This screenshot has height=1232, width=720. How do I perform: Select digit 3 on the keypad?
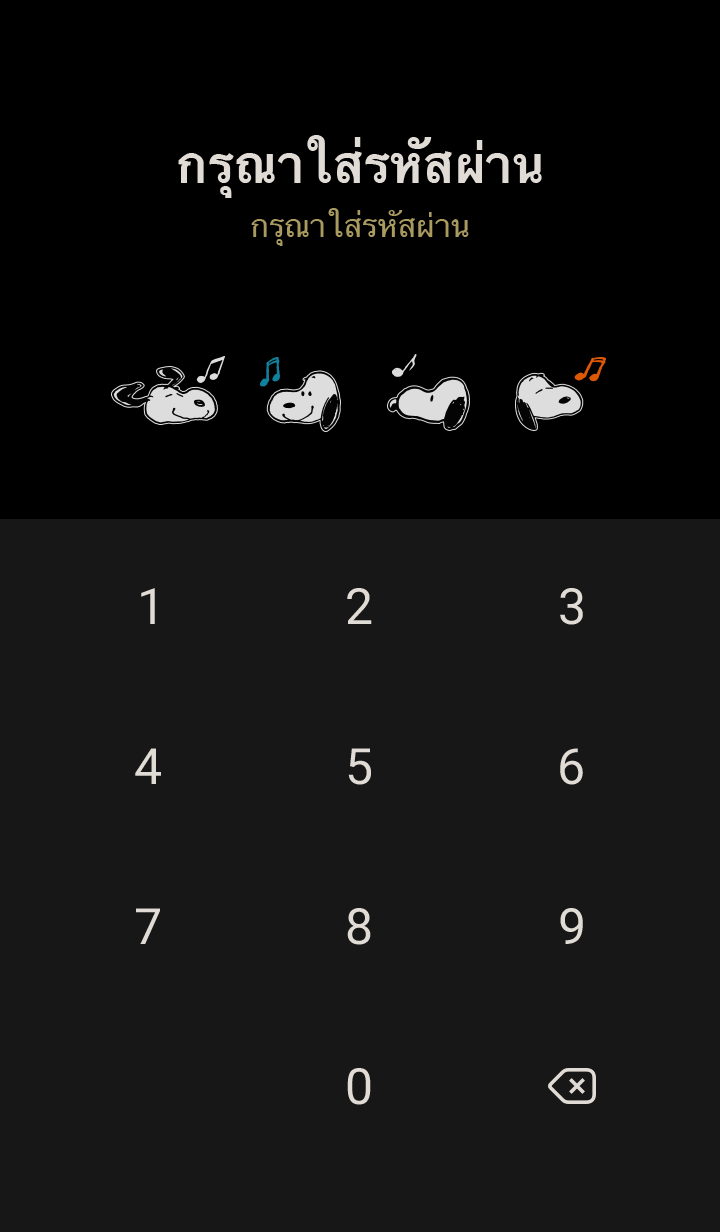(571, 607)
